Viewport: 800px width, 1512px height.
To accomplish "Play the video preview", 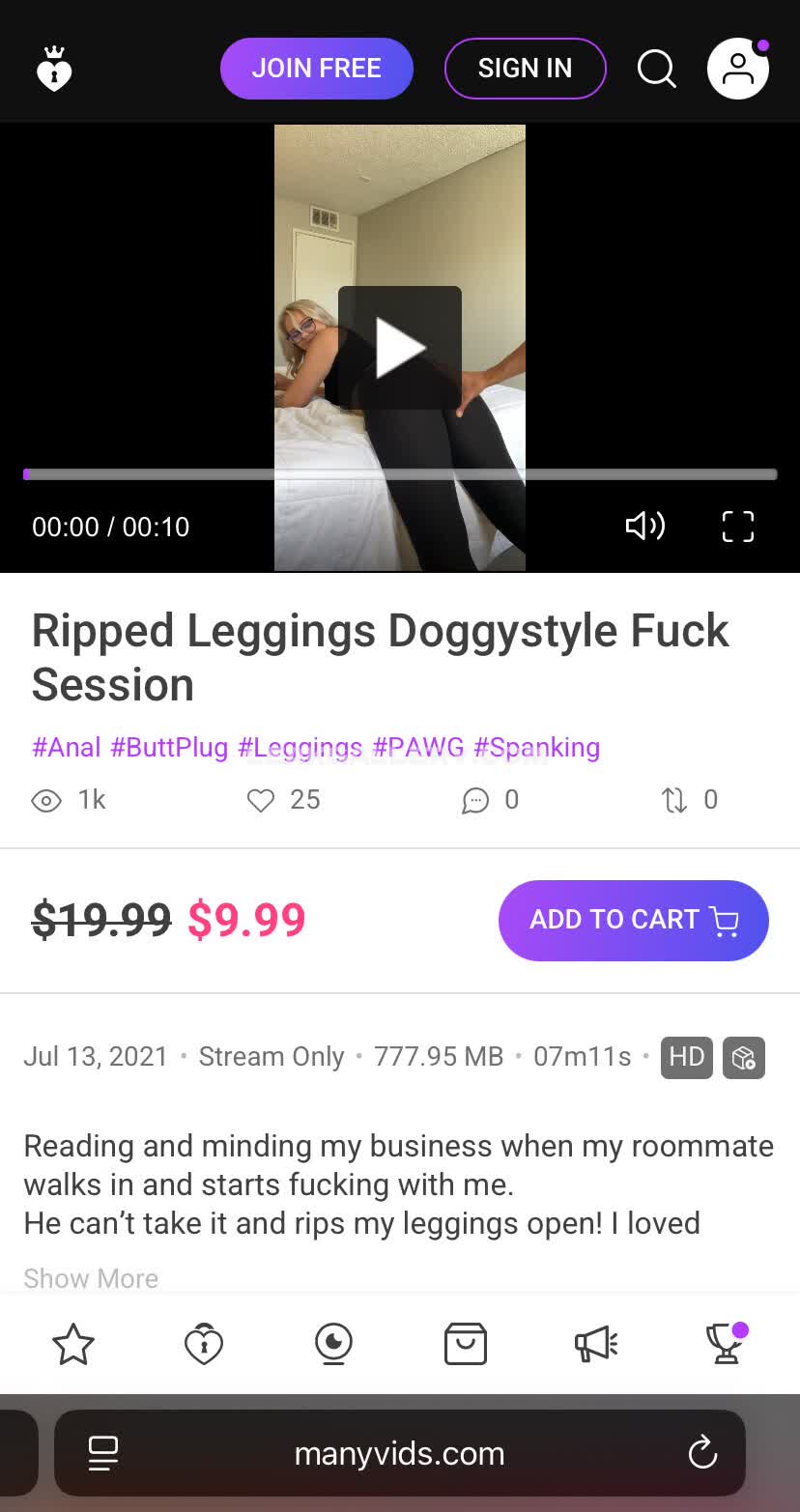I will click(x=399, y=348).
